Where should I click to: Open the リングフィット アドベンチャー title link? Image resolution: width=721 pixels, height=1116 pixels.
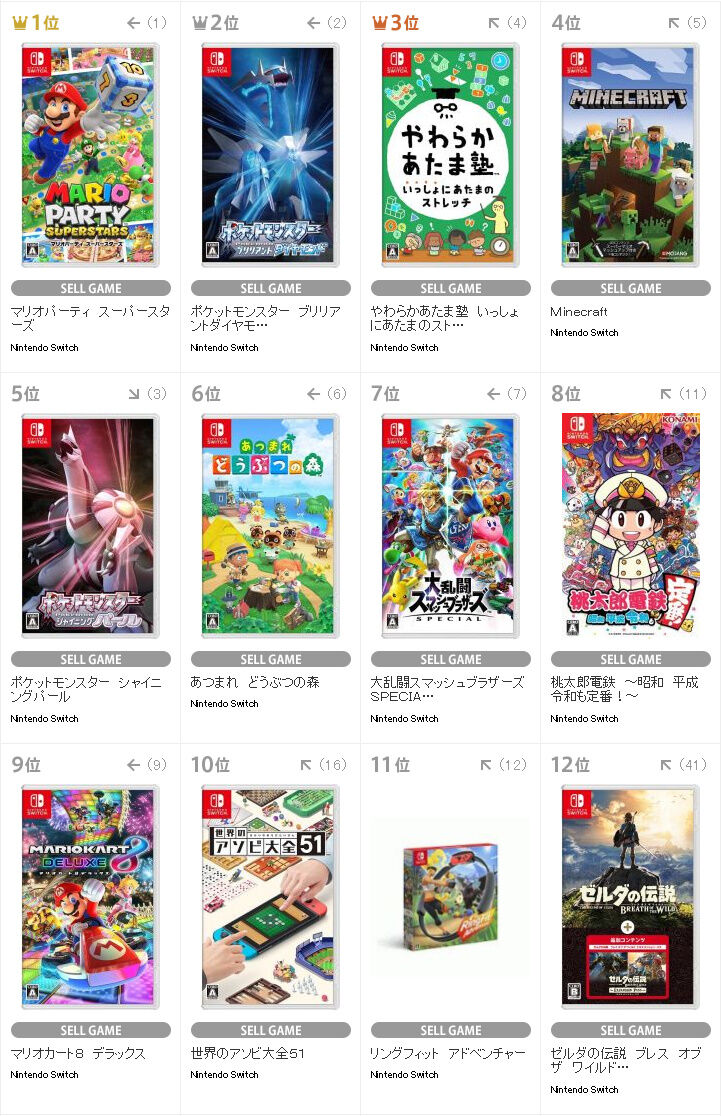448,1053
